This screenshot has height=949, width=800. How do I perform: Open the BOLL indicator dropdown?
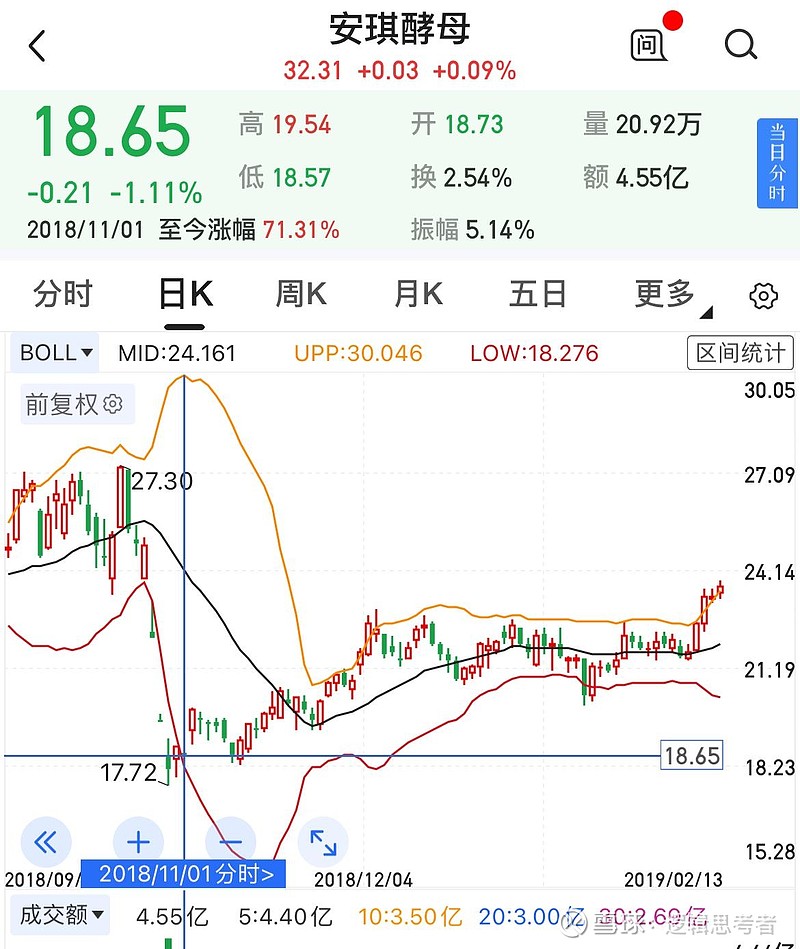pyautogui.click(x=56, y=353)
